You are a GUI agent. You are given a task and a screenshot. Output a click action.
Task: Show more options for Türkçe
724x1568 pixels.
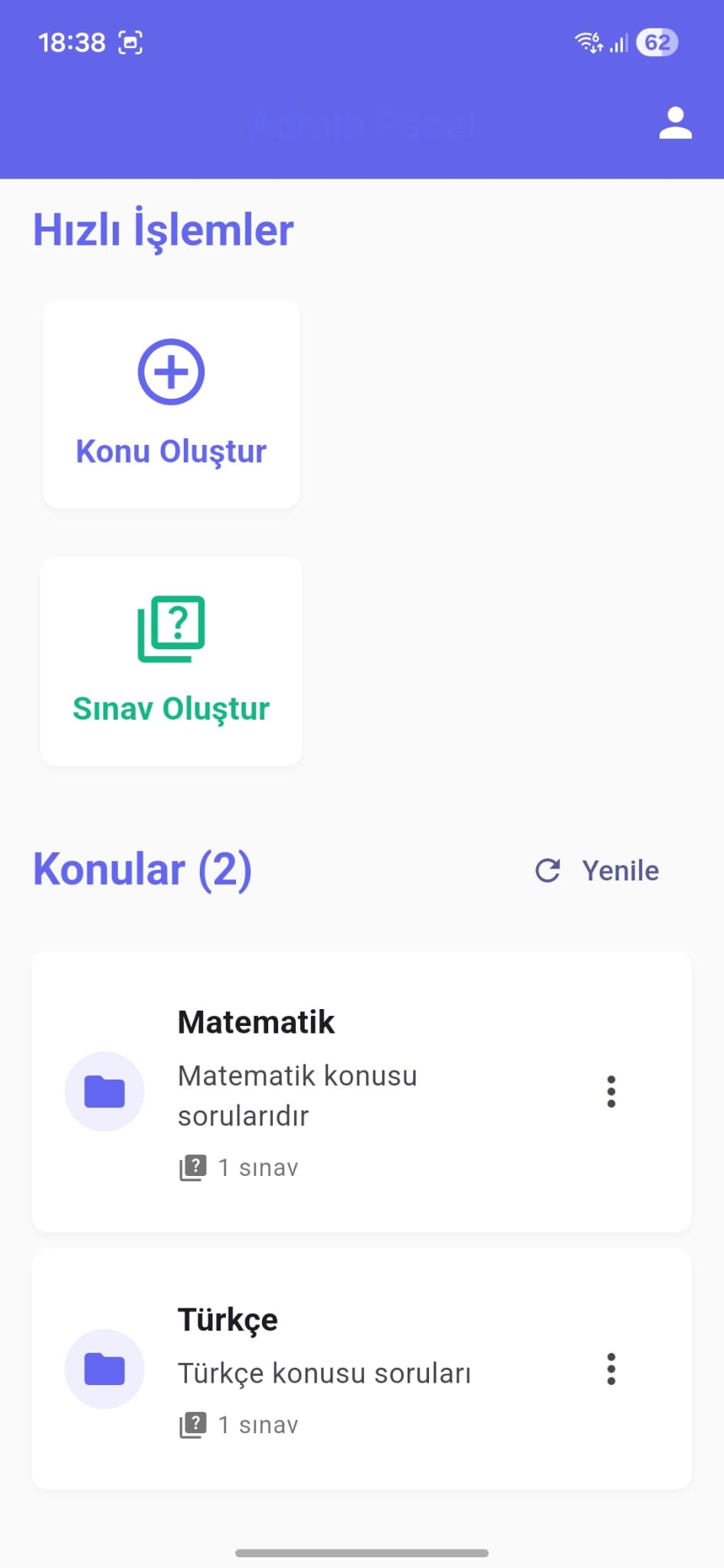(x=611, y=1369)
